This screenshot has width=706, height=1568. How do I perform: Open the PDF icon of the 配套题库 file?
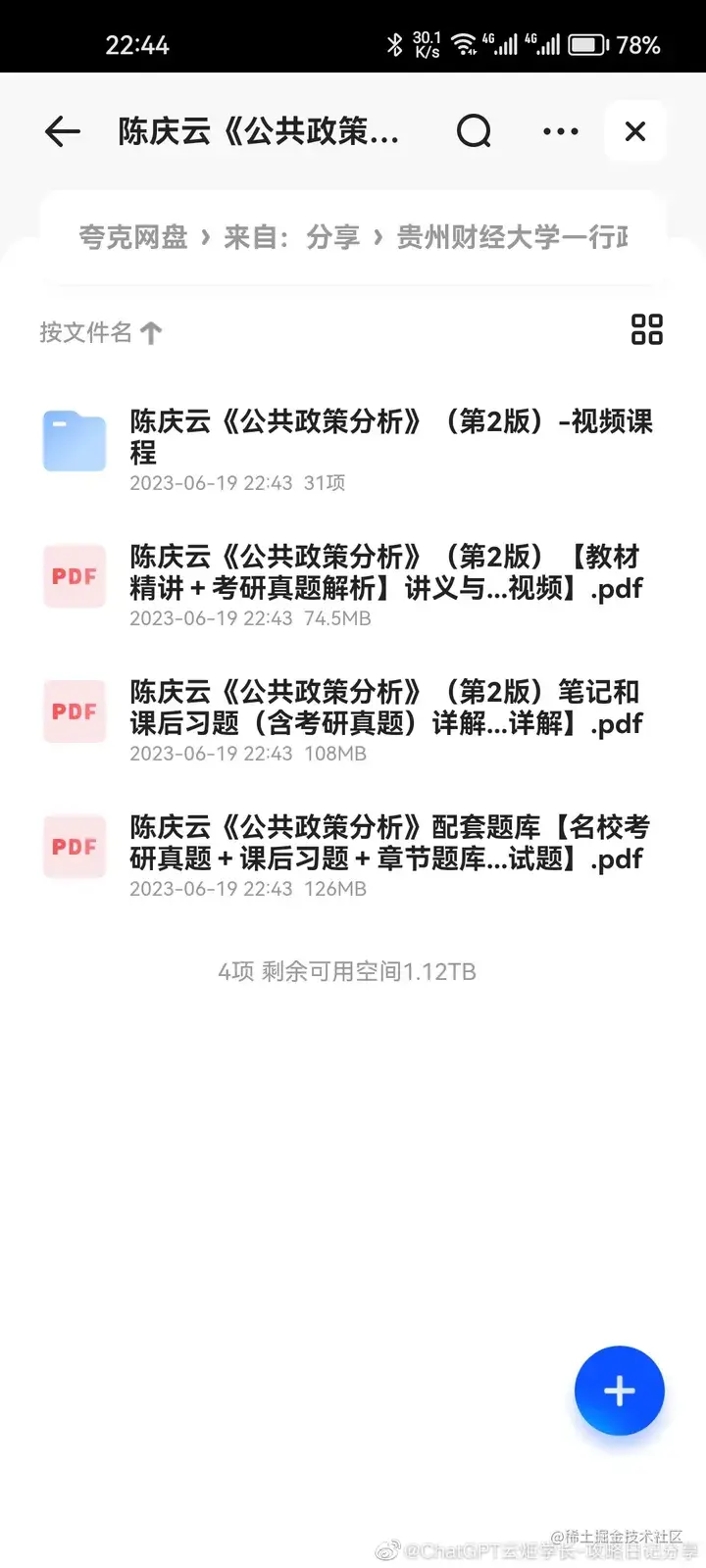[x=75, y=847]
